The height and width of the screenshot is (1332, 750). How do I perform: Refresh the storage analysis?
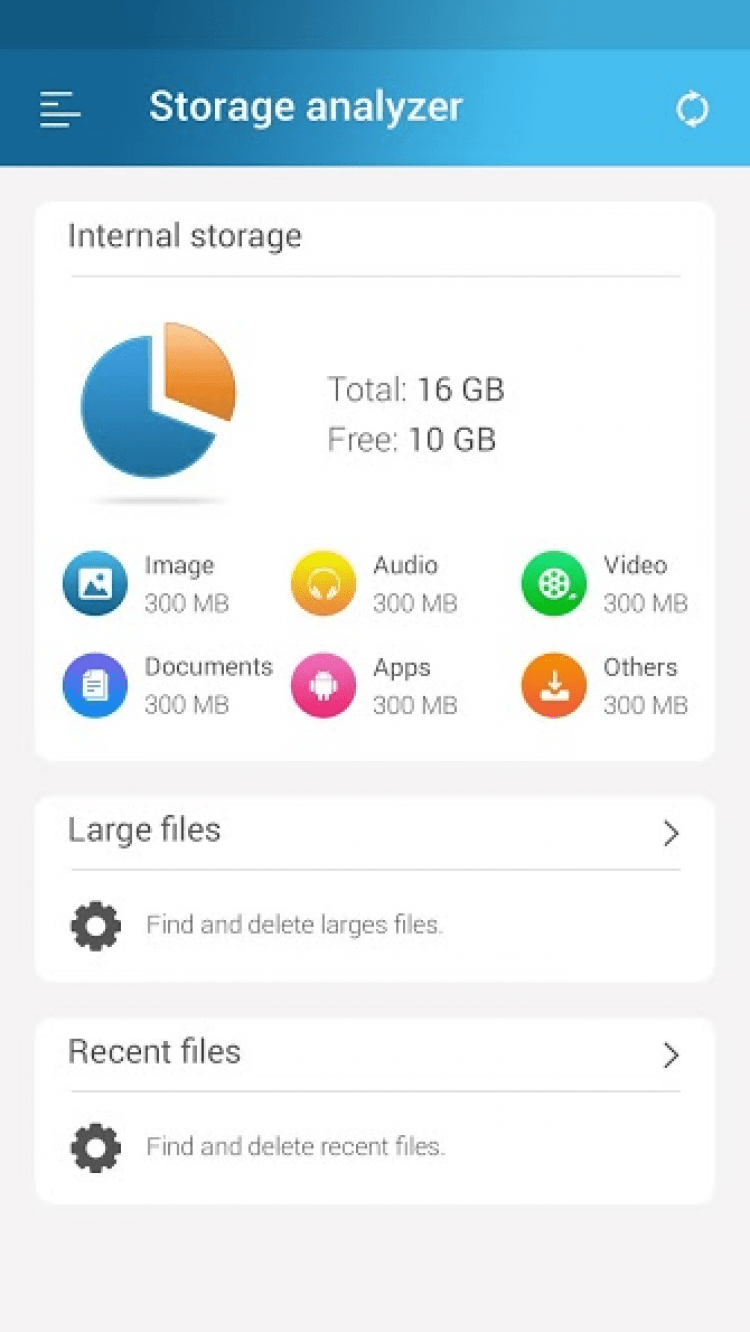click(x=692, y=109)
